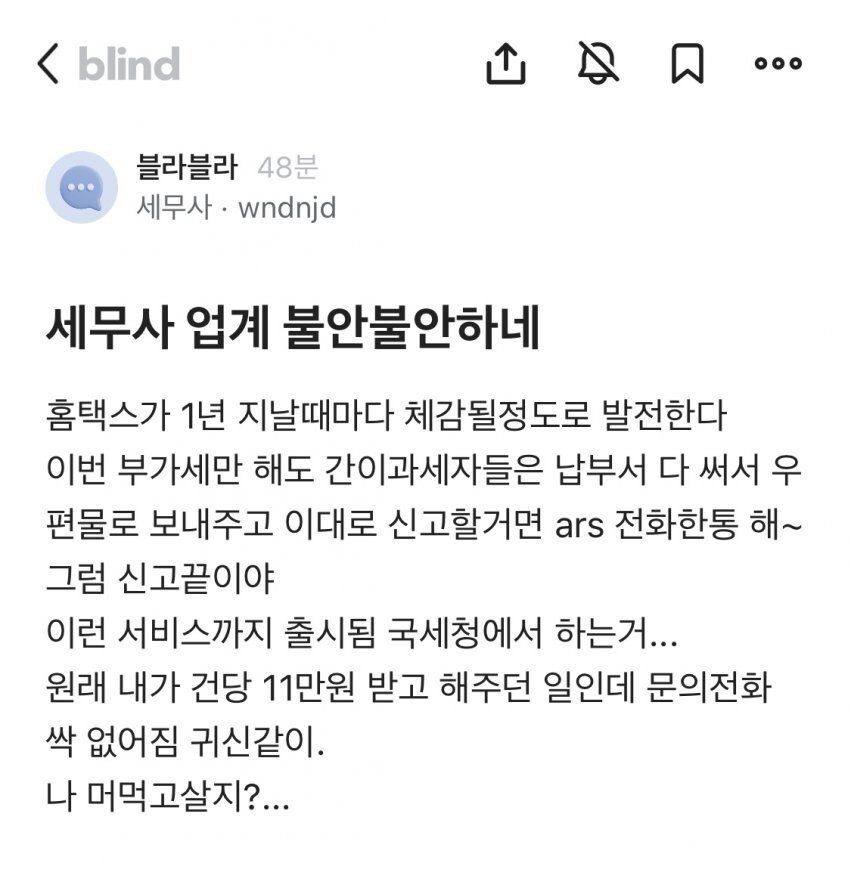The height and width of the screenshot is (870, 850).
Task: Share this post
Action: pos(506,65)
